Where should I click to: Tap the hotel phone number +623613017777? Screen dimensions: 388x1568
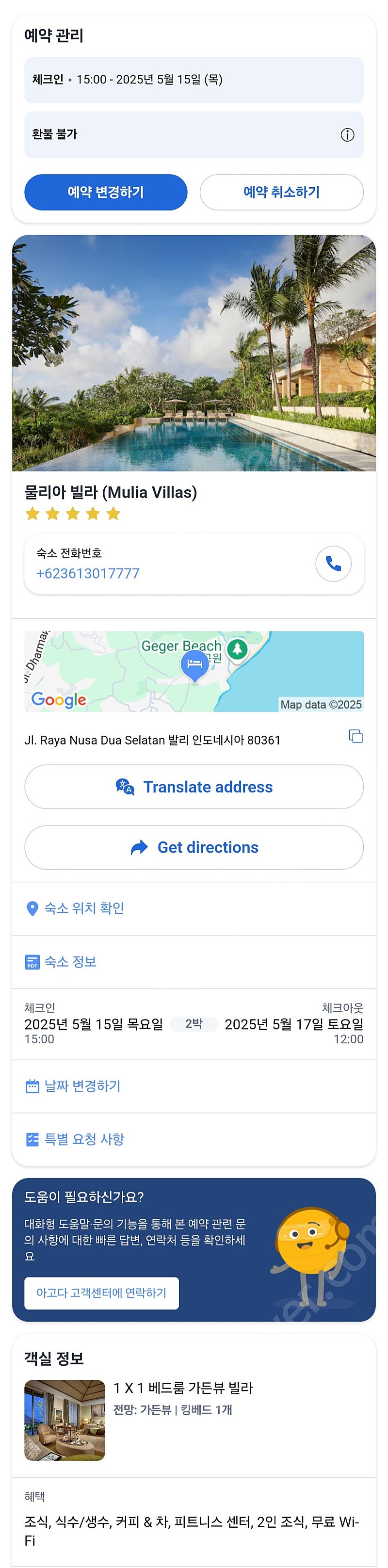[x=88, y=573]
